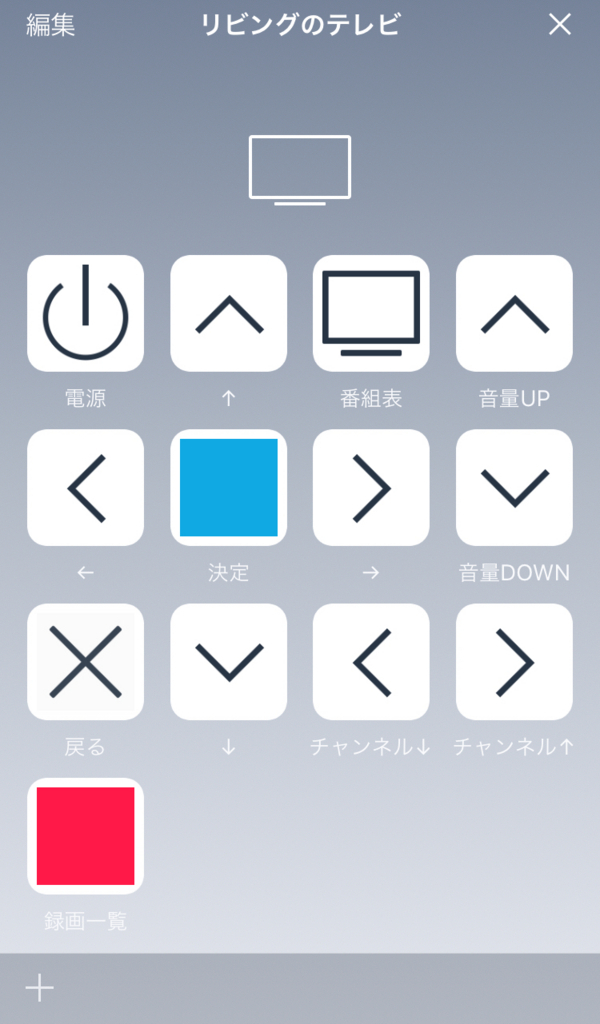
Task: Raise volume with 音量UP
Action: click(514, 313)
